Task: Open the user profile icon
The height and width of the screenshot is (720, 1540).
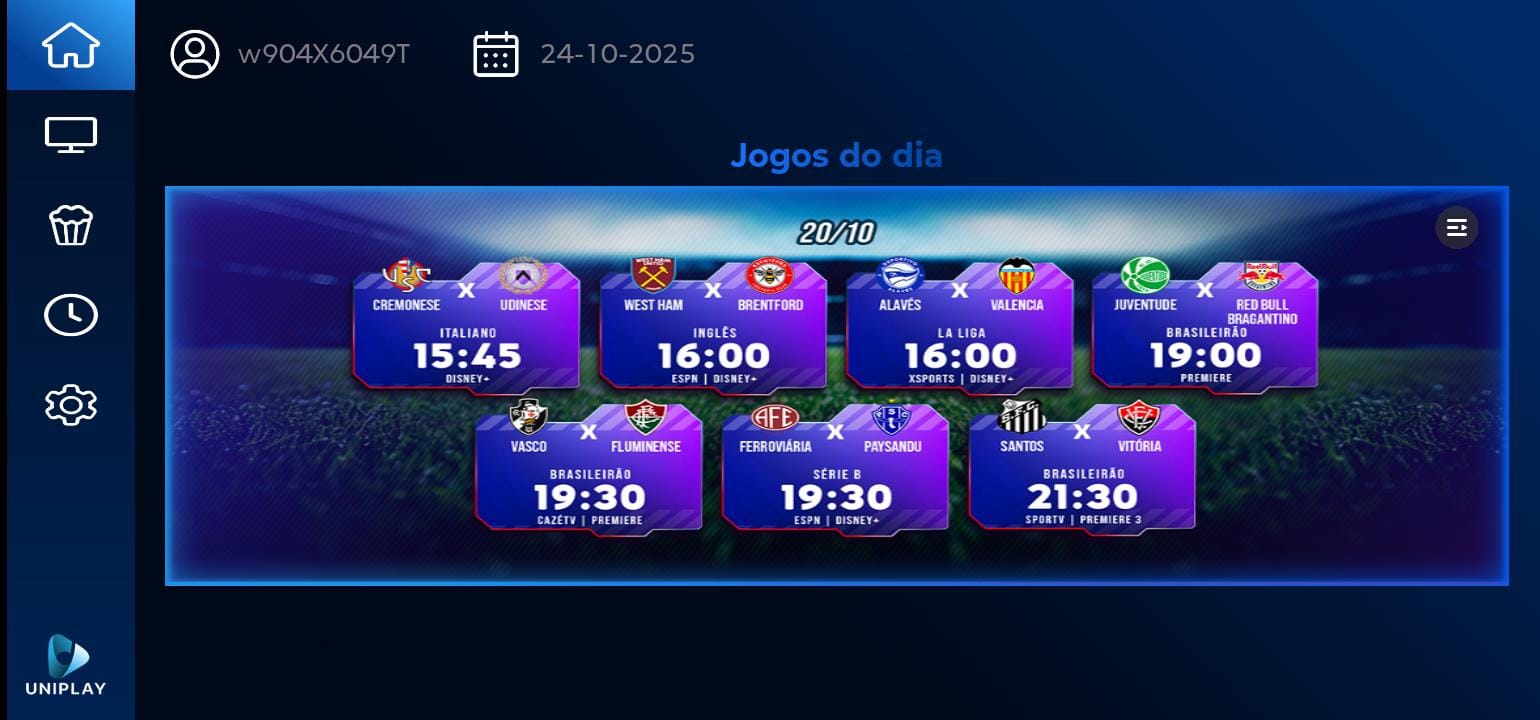Action: coord(195,54)
